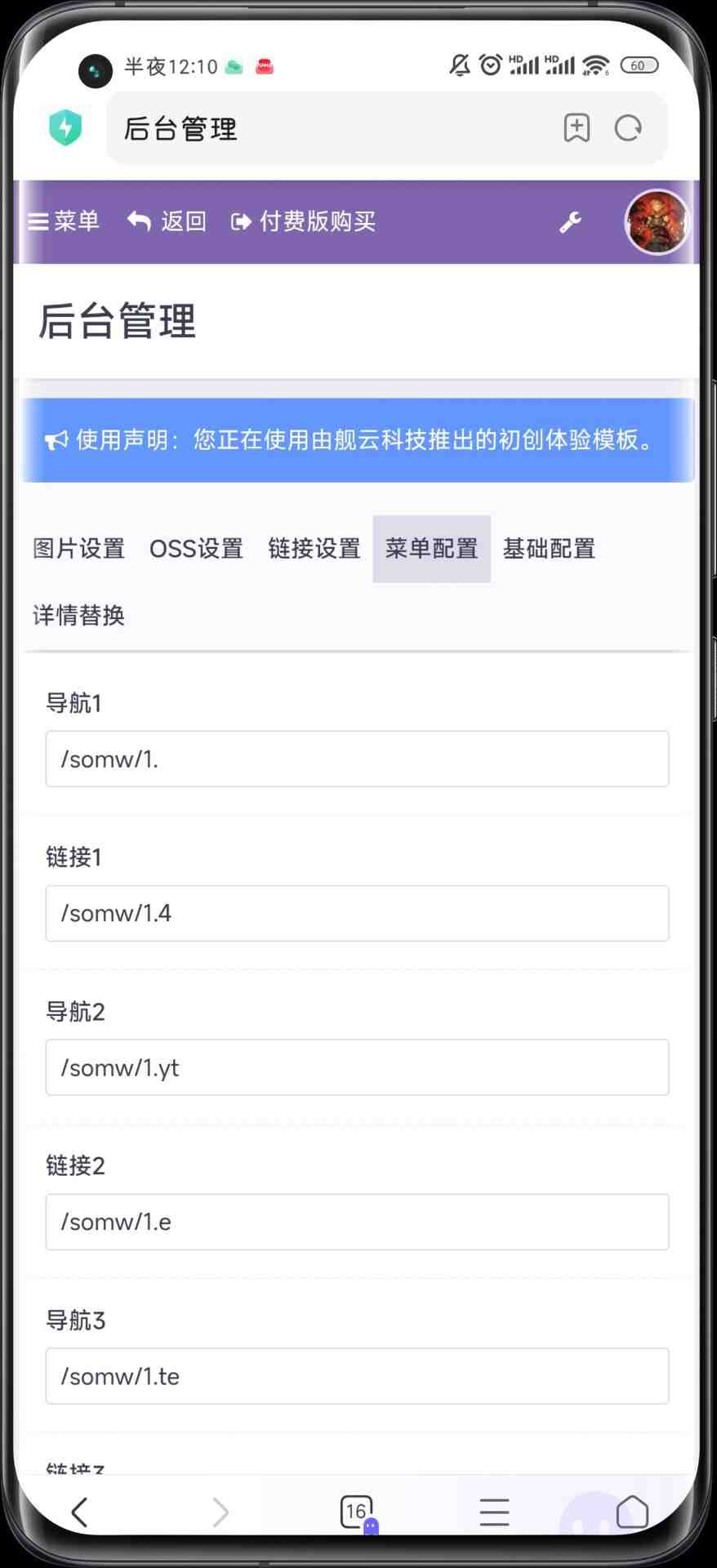Select the 菜单配置 tab
This screenshot has height=1568, width=717.
431,549
